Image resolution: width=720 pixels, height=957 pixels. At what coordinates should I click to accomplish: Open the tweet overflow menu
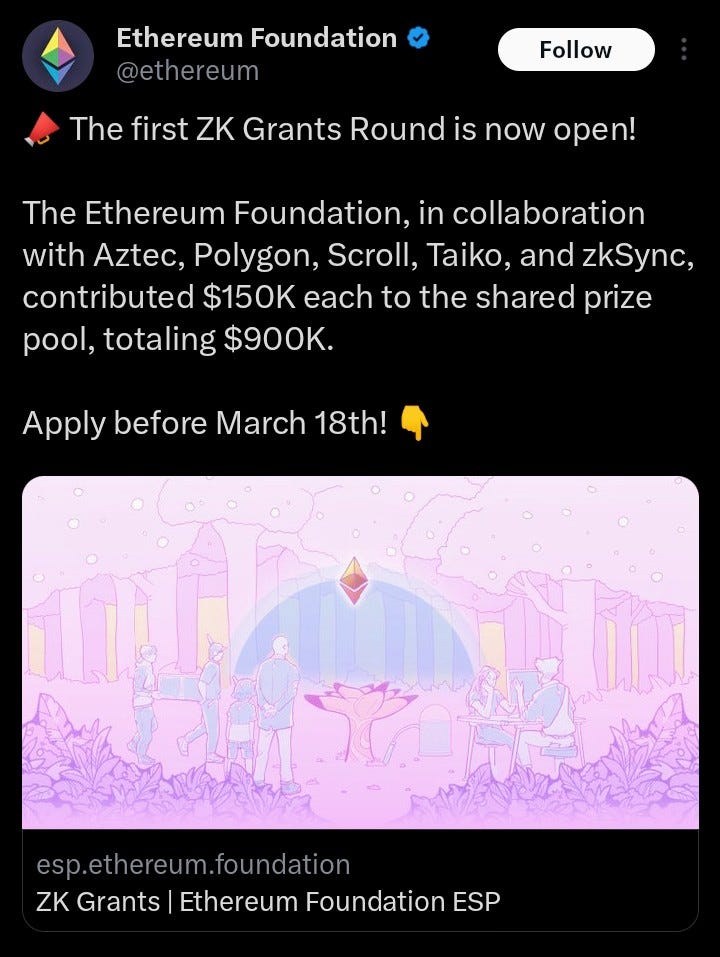tap(684, 50)
